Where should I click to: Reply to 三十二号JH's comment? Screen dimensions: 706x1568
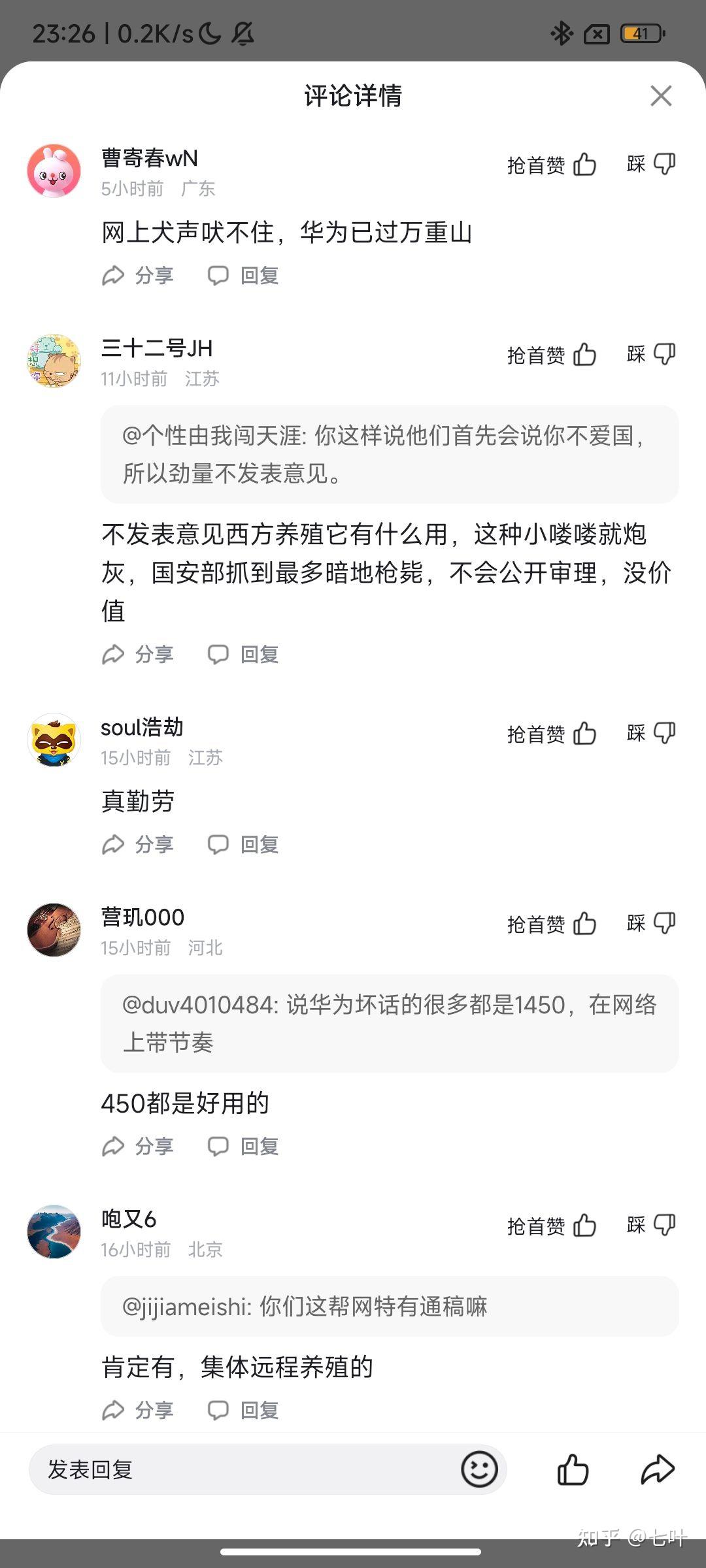click(x=243, y=655)
